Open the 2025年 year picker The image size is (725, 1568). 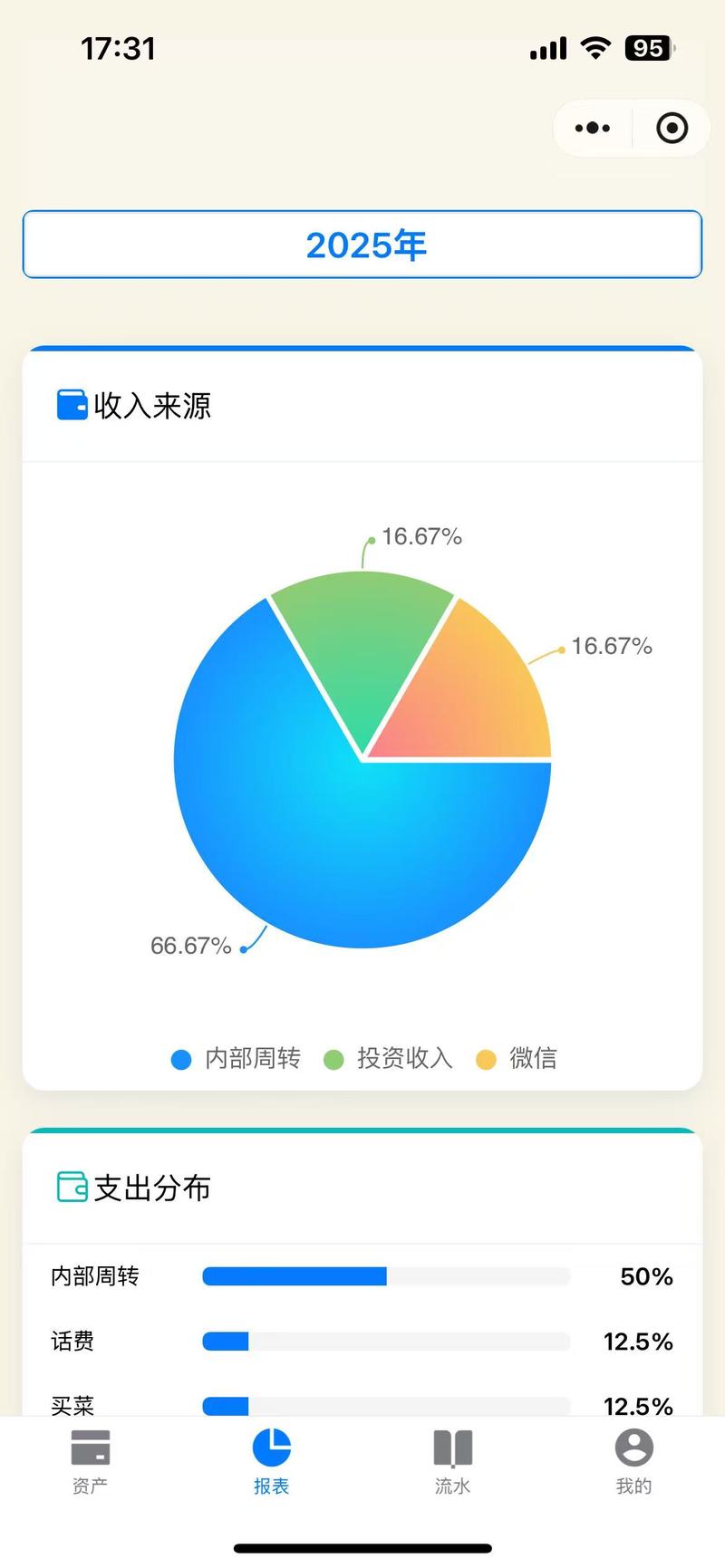(x=362, y=245)
